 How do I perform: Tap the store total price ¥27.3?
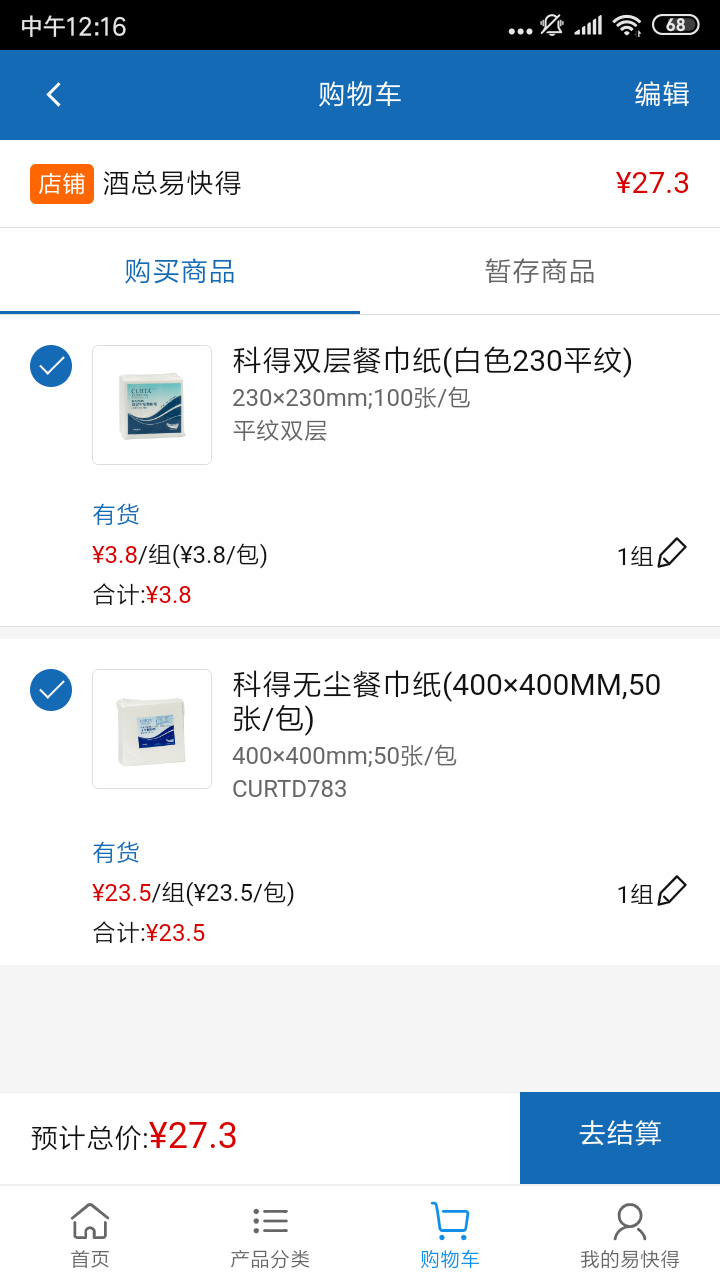[x=653, y=183]
